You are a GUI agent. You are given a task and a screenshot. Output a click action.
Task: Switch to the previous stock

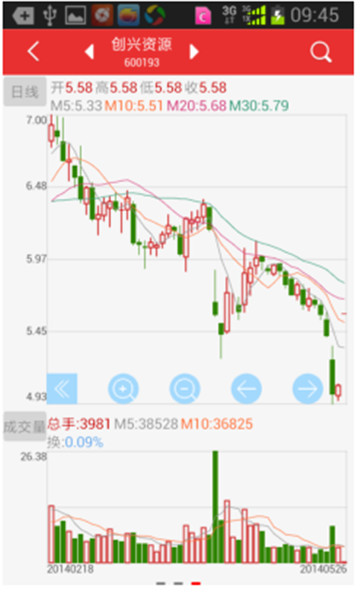89,52
